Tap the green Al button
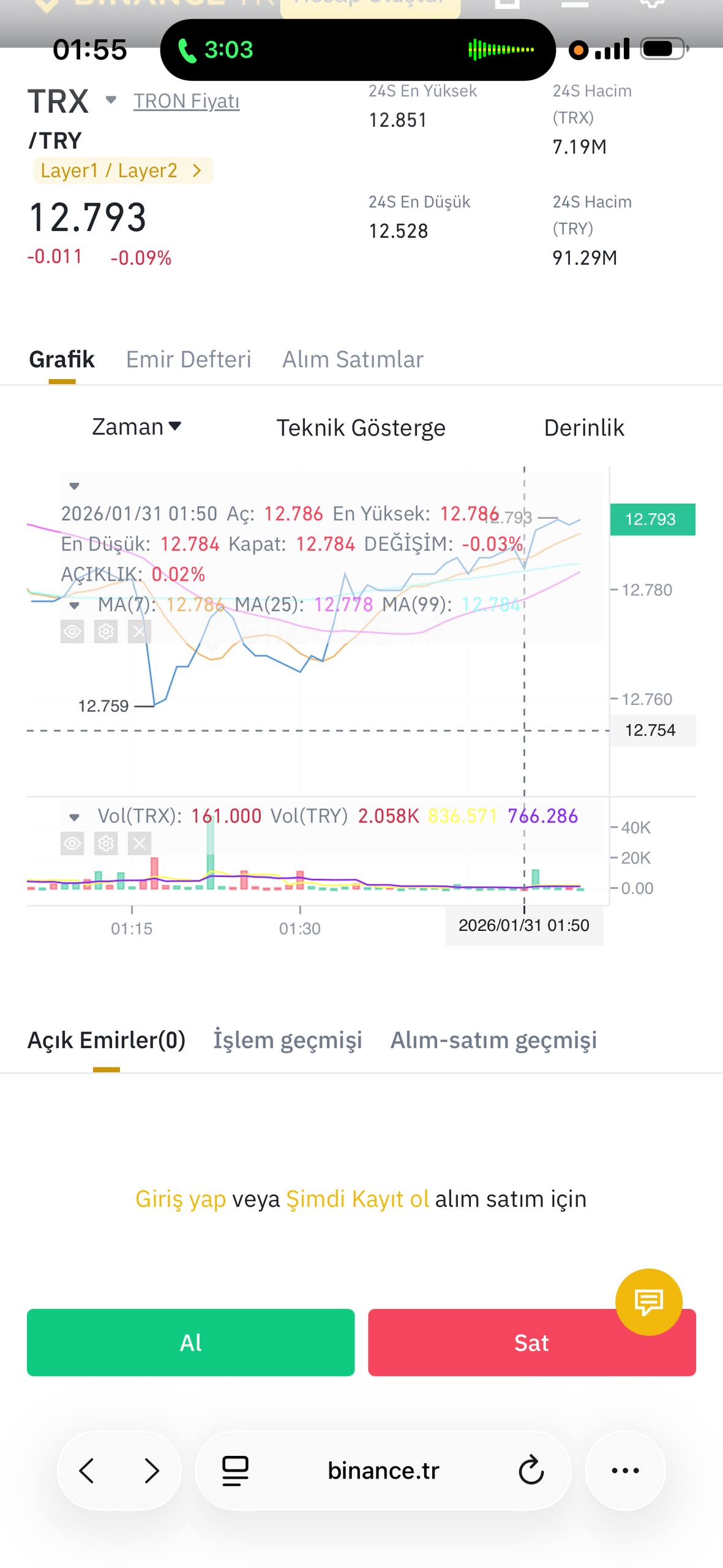 [190, 1343]
